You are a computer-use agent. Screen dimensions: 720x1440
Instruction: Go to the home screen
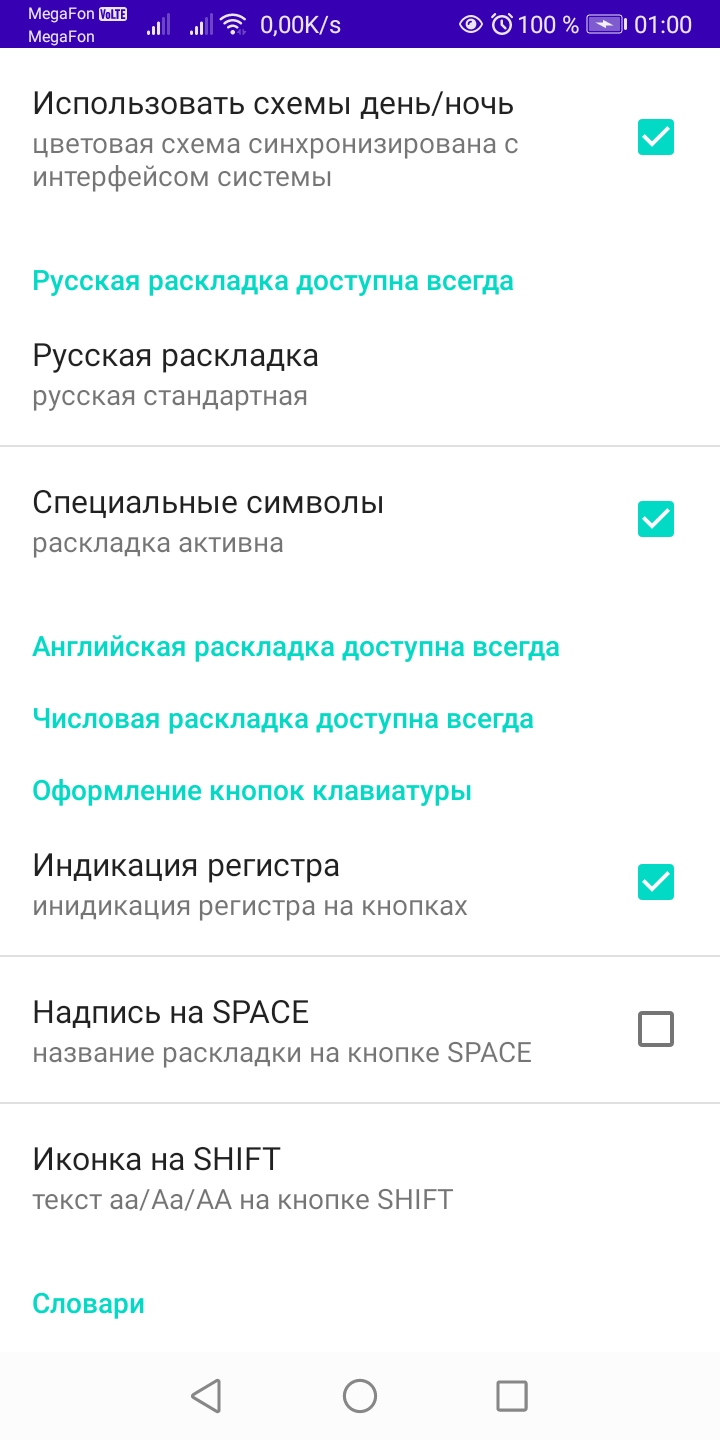click(360, 1395)
